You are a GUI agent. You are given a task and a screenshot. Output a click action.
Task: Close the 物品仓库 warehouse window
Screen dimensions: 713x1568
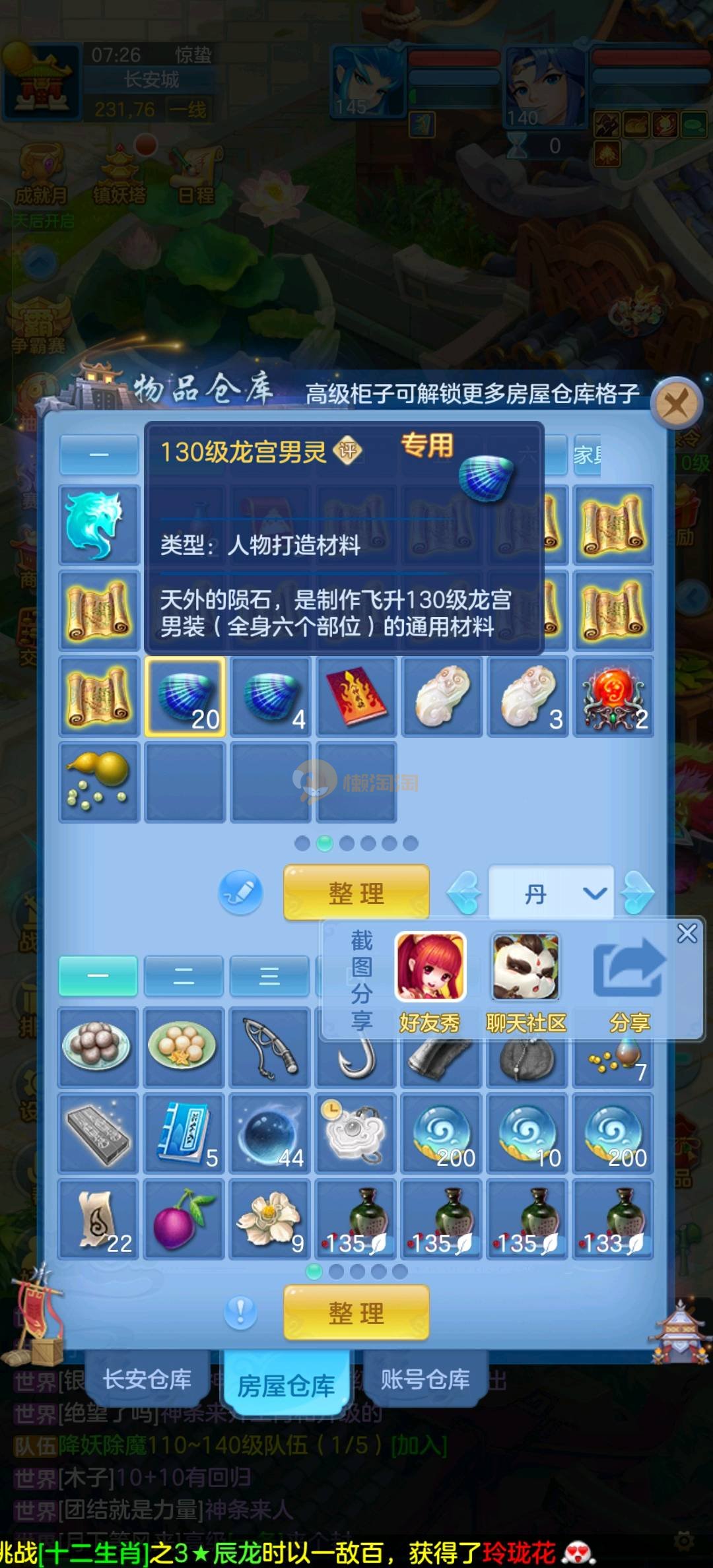pos(675,403)
